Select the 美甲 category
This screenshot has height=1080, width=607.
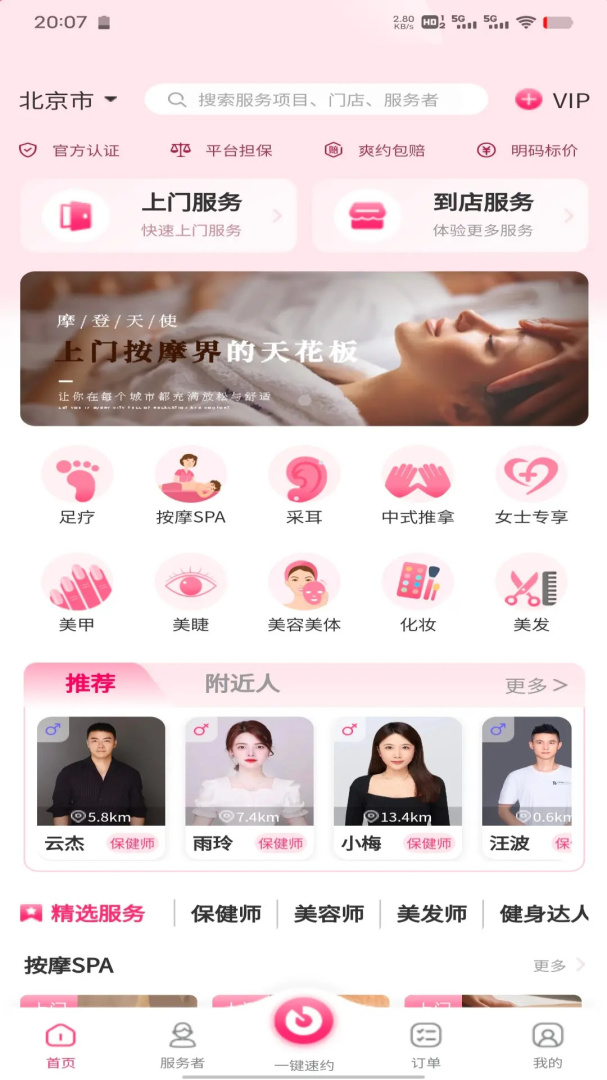pyautogui.click(x=77, y=593)
